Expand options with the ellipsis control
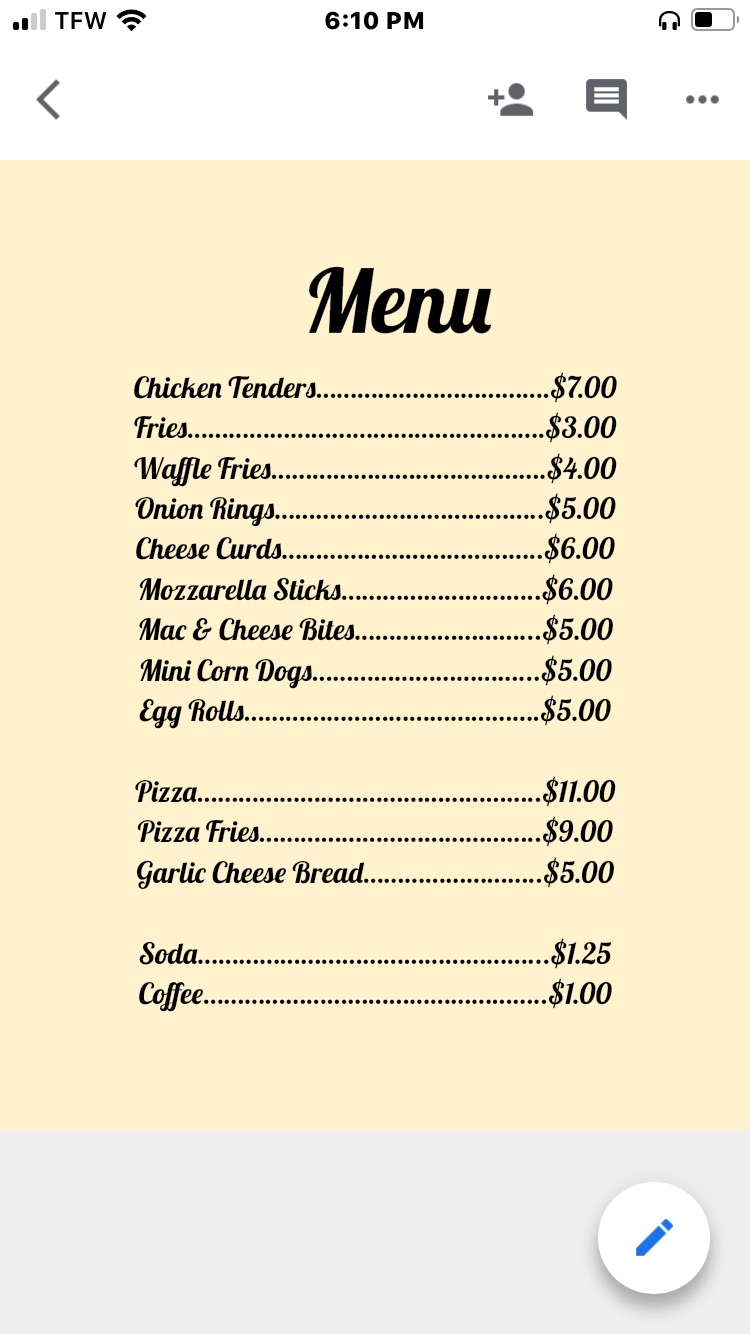Image resolution: width=750 pixels, height=1334 pixels. pos(702,99)
